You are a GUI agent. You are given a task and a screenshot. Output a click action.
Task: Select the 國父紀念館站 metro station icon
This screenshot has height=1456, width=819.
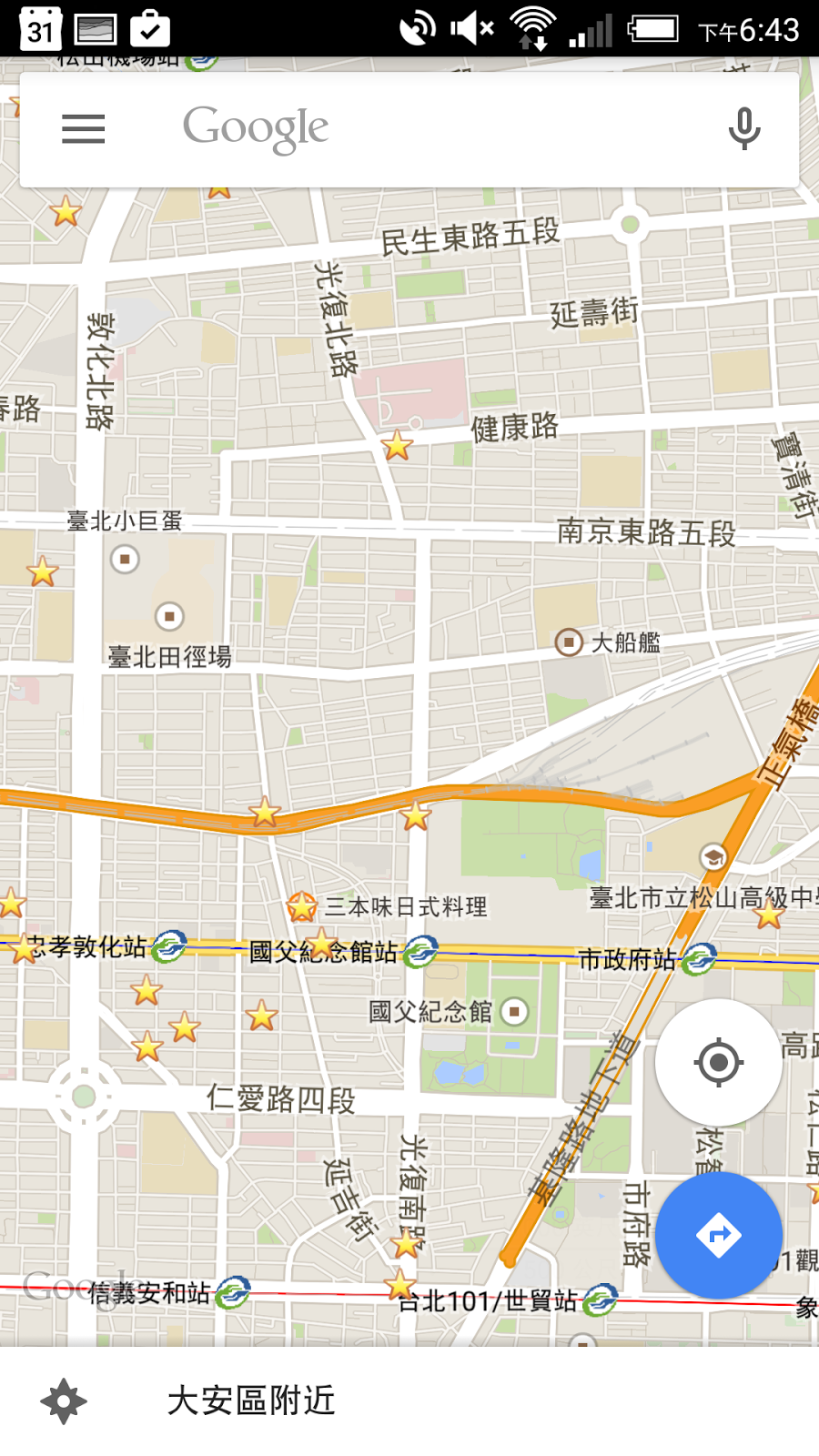point(420,952)
